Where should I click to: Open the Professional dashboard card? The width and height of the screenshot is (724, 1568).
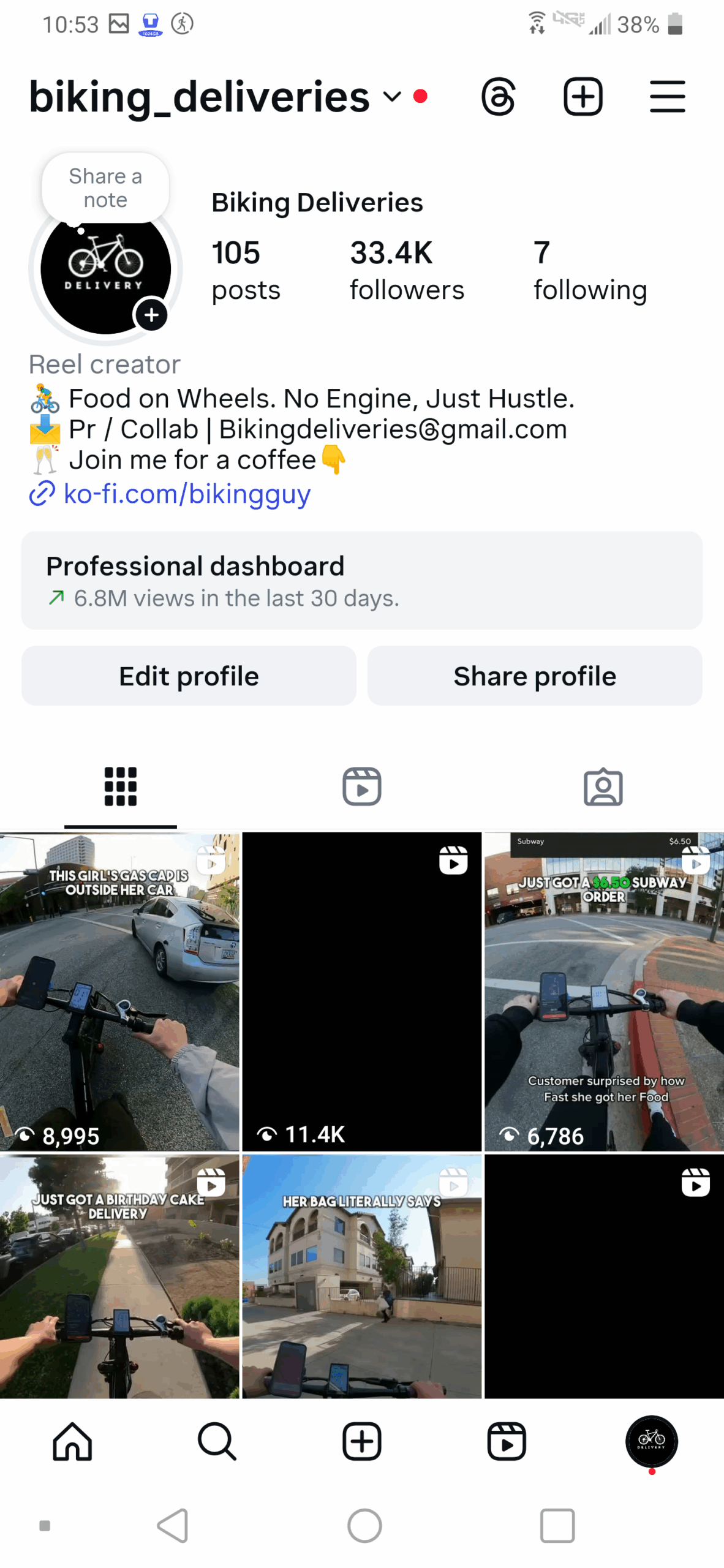pos(361,579)
